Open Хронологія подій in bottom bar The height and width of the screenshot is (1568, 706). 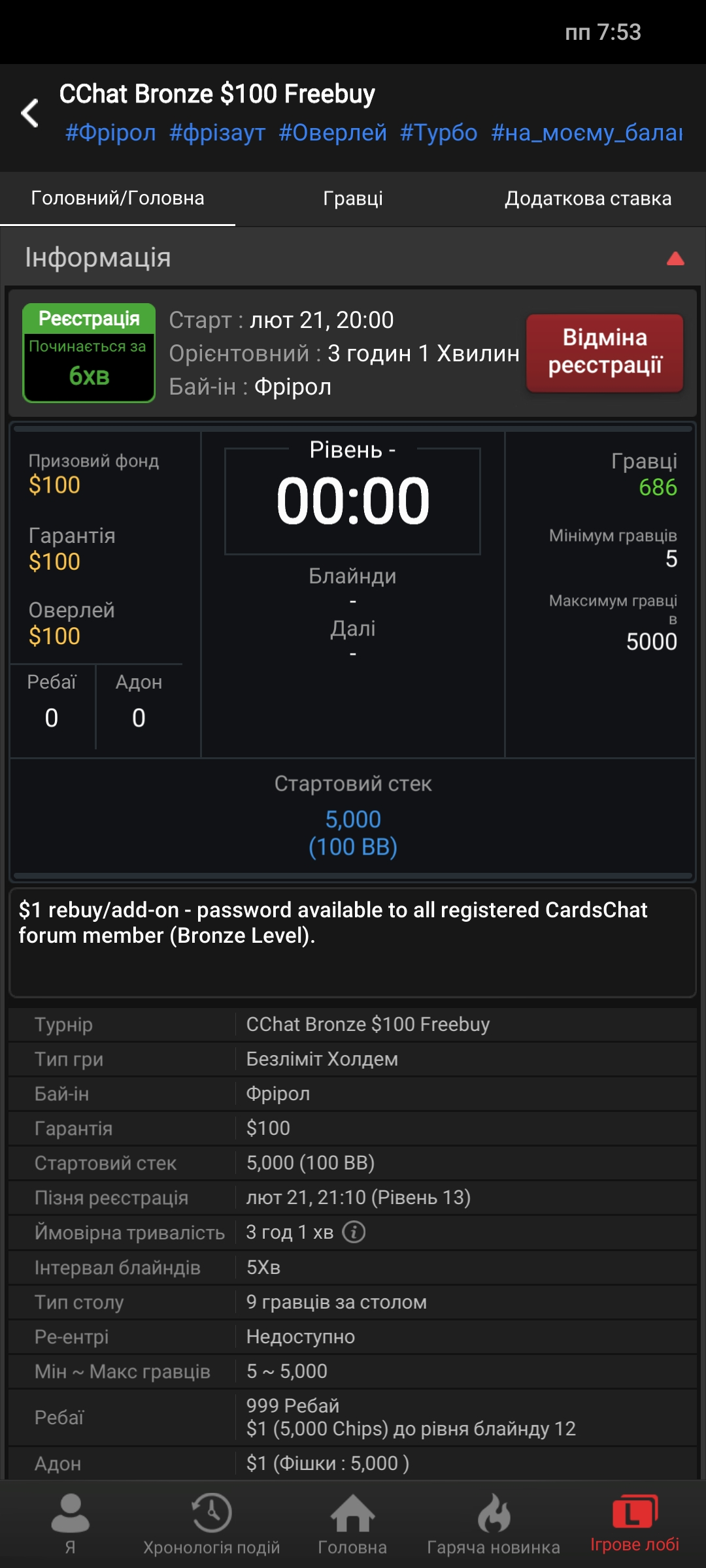(x=211, y=1524)
